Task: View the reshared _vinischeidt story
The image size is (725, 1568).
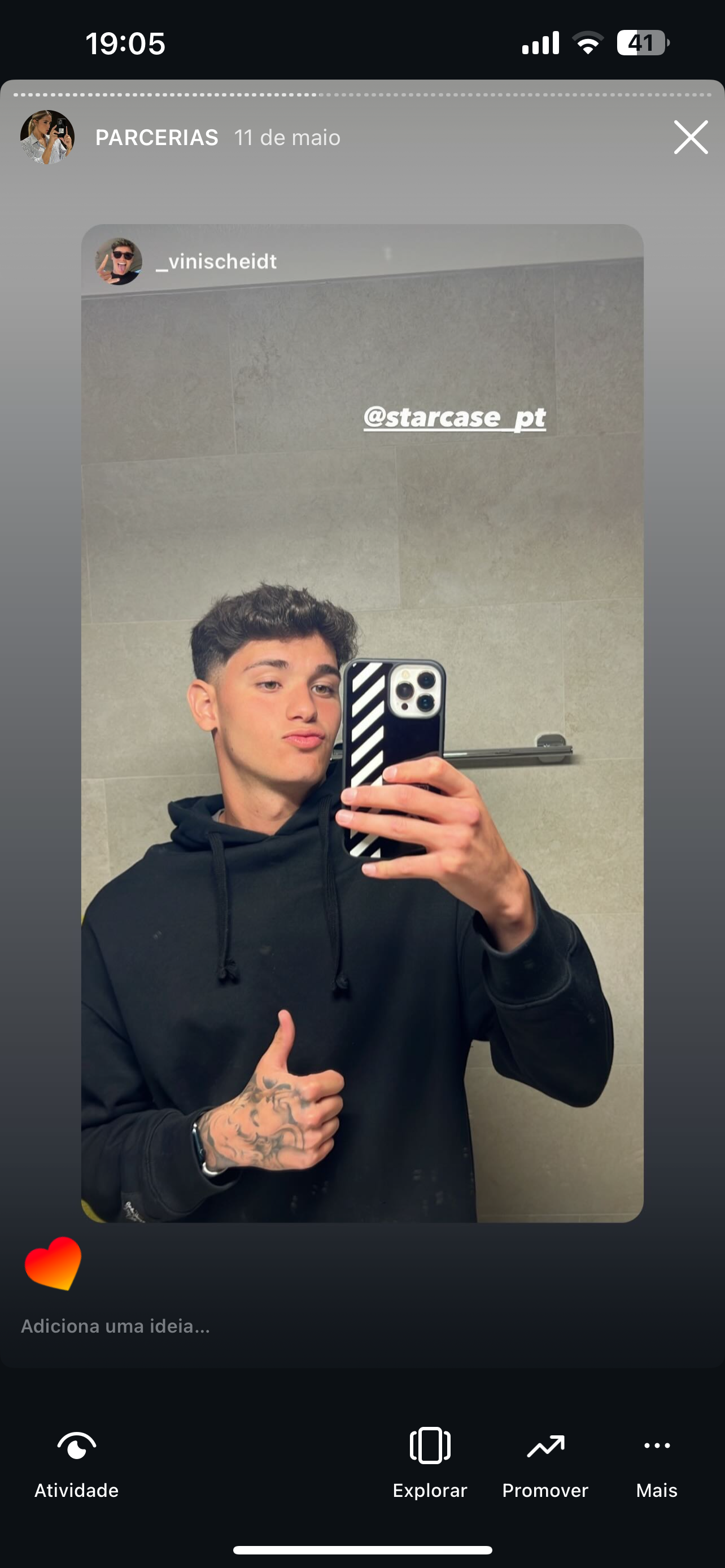Action: click(x=216, y=262)
